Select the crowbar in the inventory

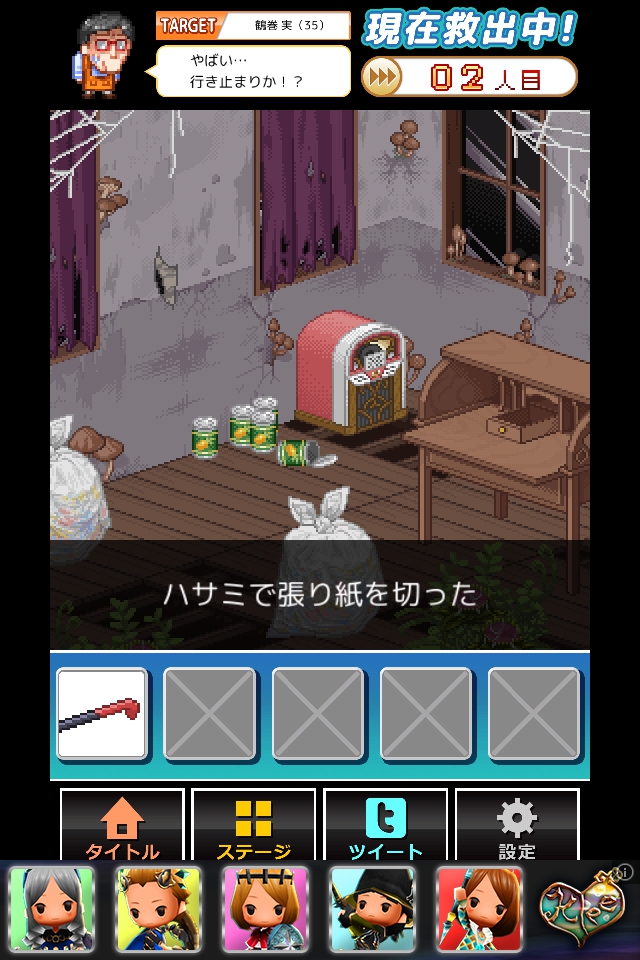pyautogui.click(x=101, y=713)
